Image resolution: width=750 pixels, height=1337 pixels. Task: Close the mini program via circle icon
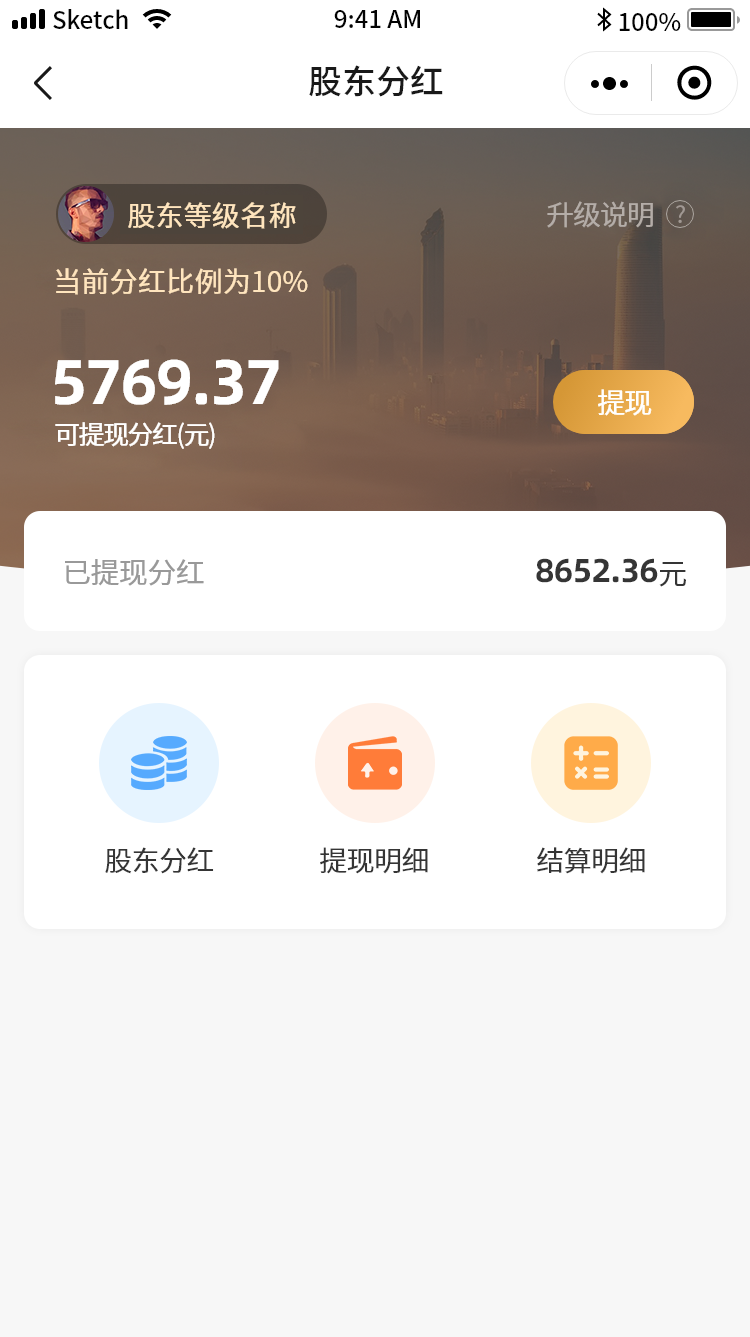pyautogui.click(x=694, y=83)
